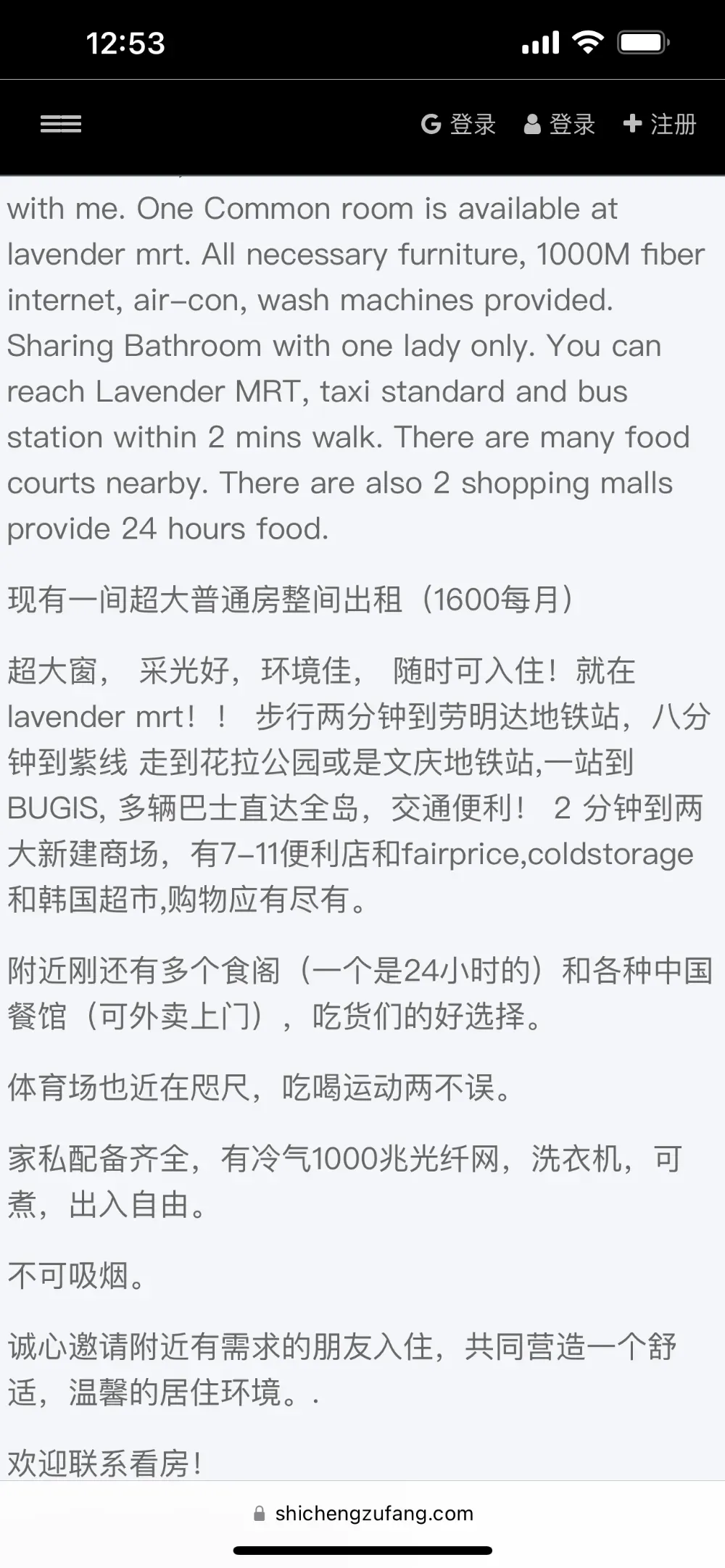Tap the user 登录 login button

tap(559, 124)
